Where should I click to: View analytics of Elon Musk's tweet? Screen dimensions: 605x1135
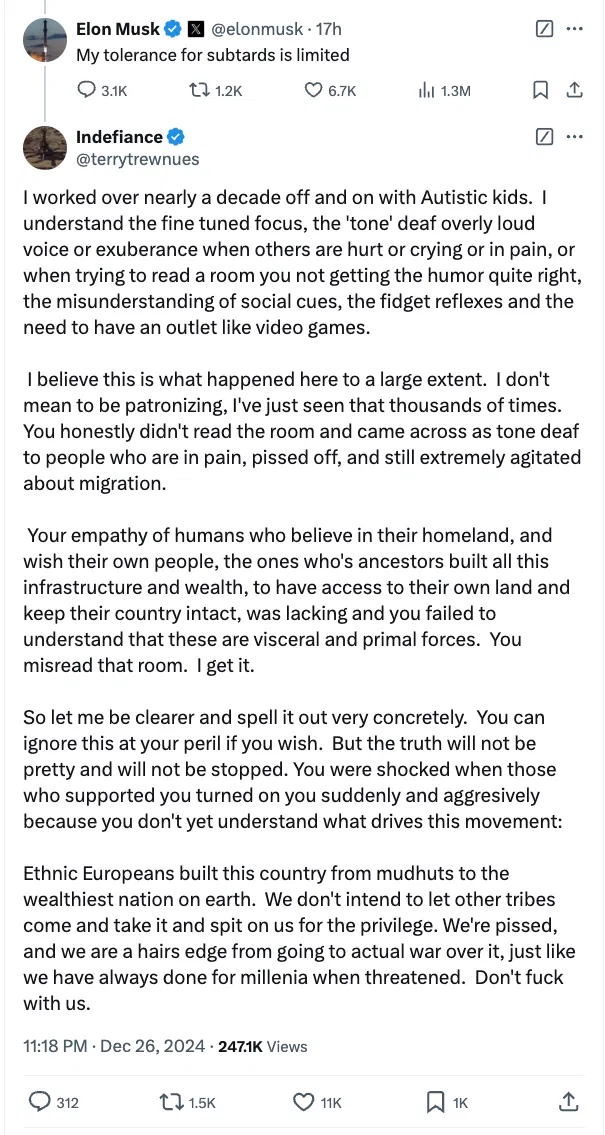[444, 90]
